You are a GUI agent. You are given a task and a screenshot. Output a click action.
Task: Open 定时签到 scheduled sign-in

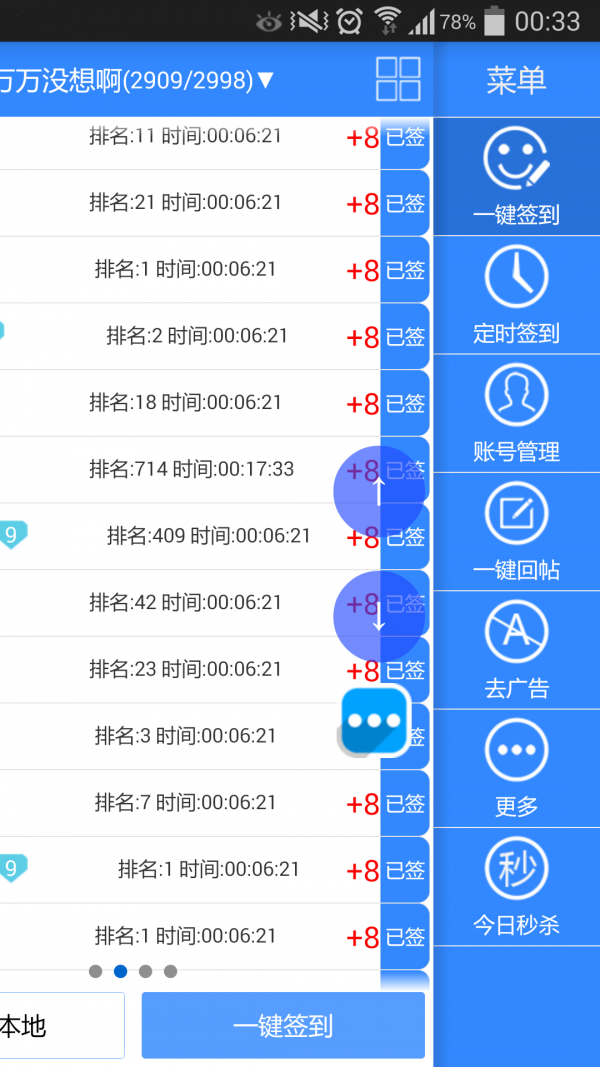click(516, 295)
